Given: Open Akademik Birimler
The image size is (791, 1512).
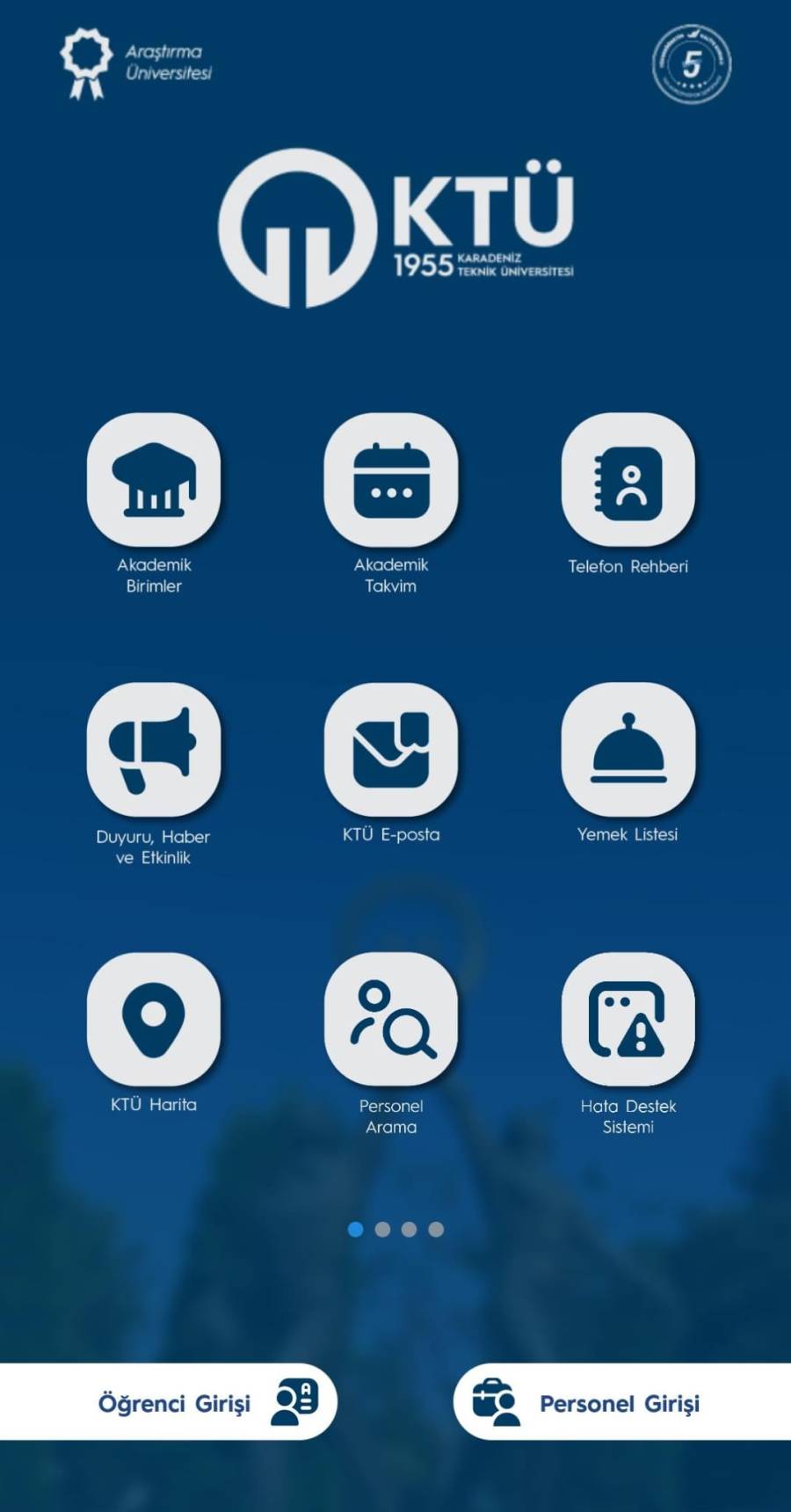Looking at the screenshot, I should 154,480.
